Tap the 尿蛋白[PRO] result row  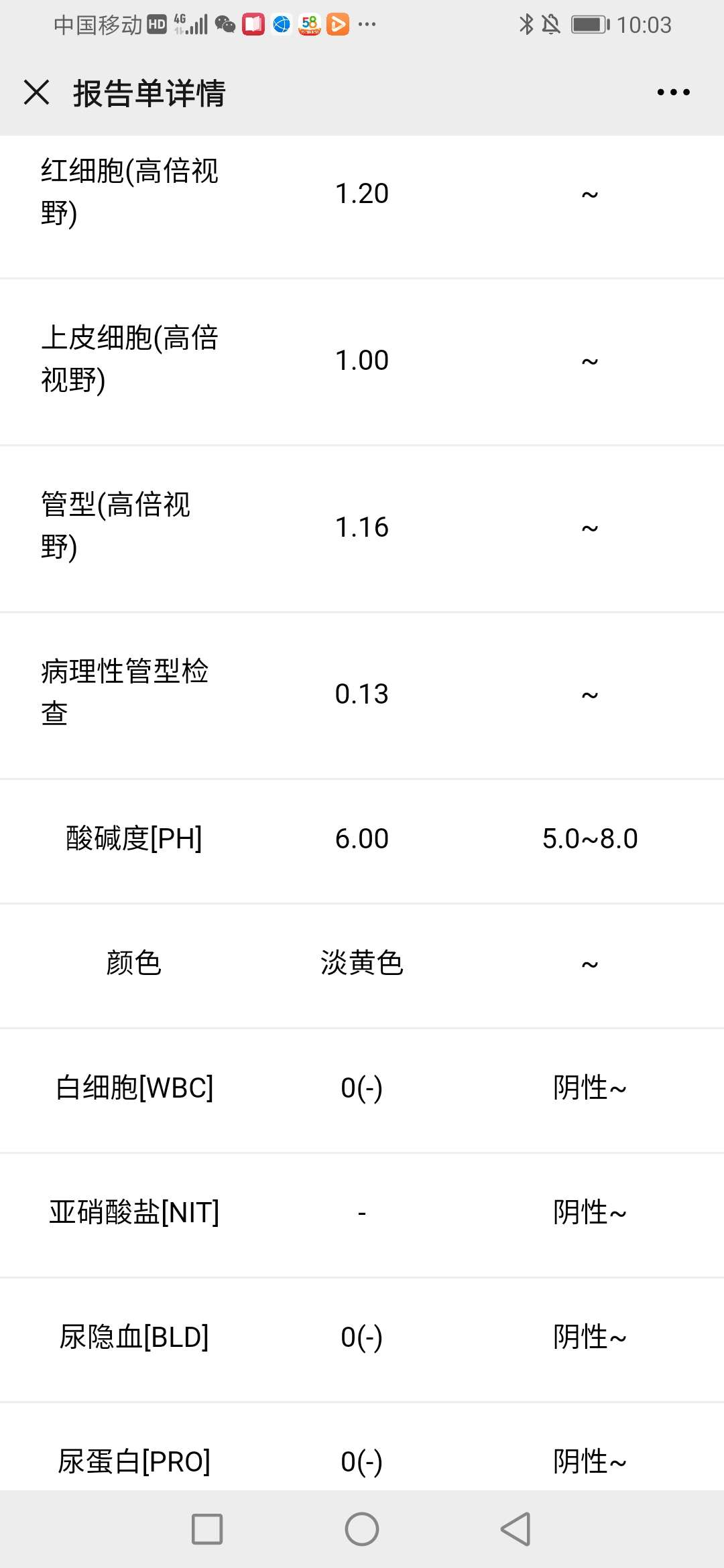click(362, 1461)
